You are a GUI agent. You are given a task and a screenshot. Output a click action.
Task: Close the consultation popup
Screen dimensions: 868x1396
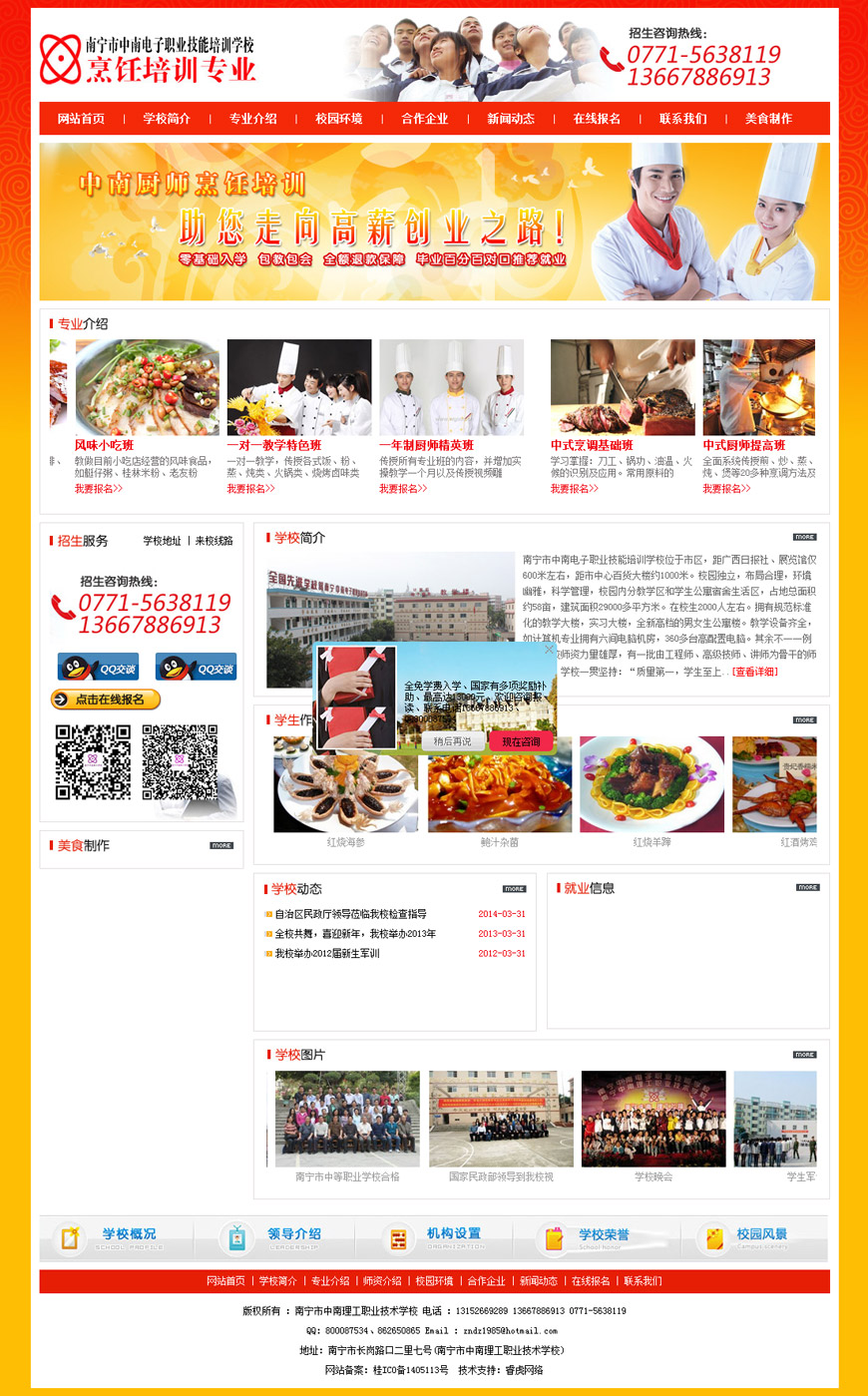point(548,650)
